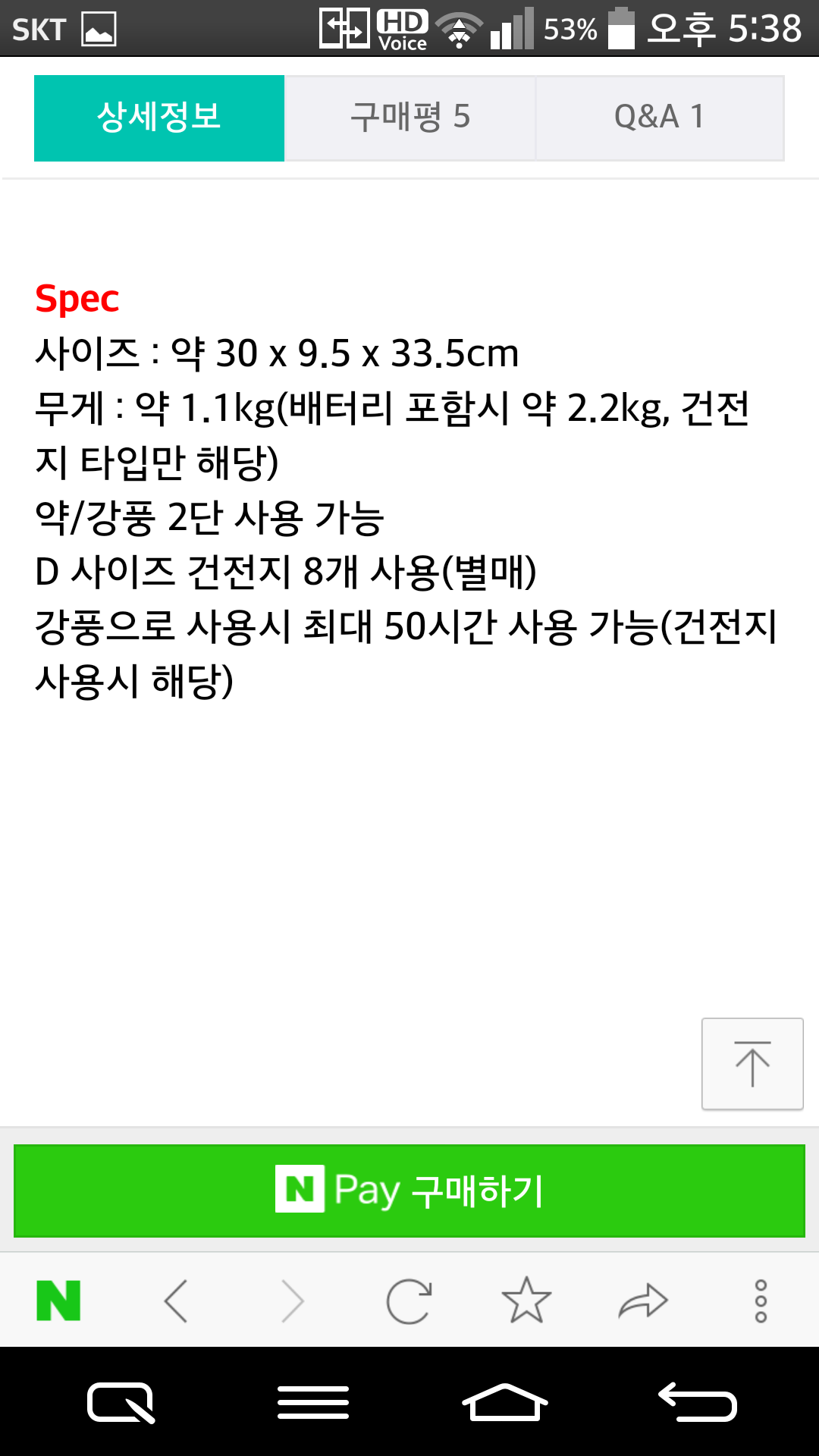Open the browser overflow menu
The height and width of the screenshot is (1456, 819).
[761, 1301]
